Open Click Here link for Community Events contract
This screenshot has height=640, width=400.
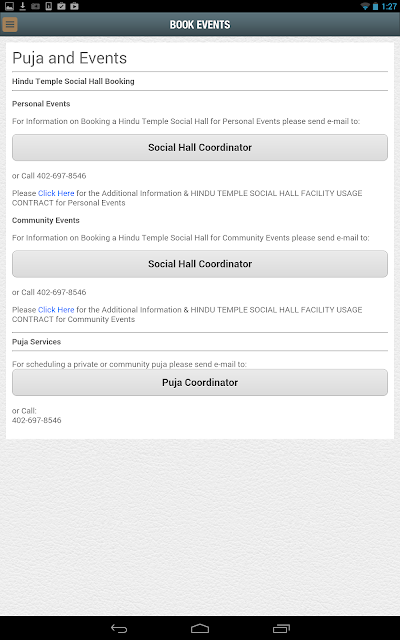[56, 309]
